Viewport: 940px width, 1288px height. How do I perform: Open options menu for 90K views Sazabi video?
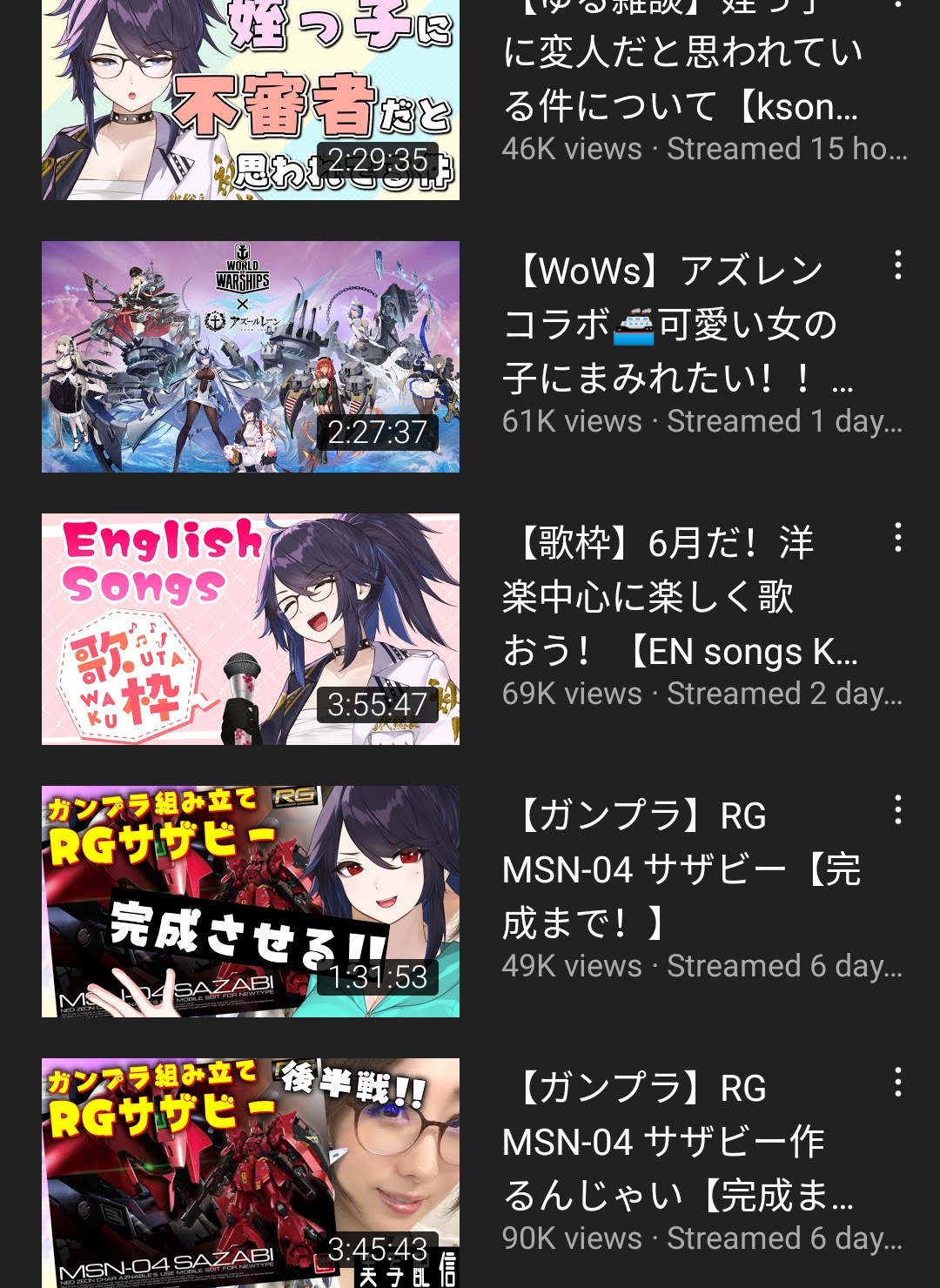click(x=897, y=1083)
